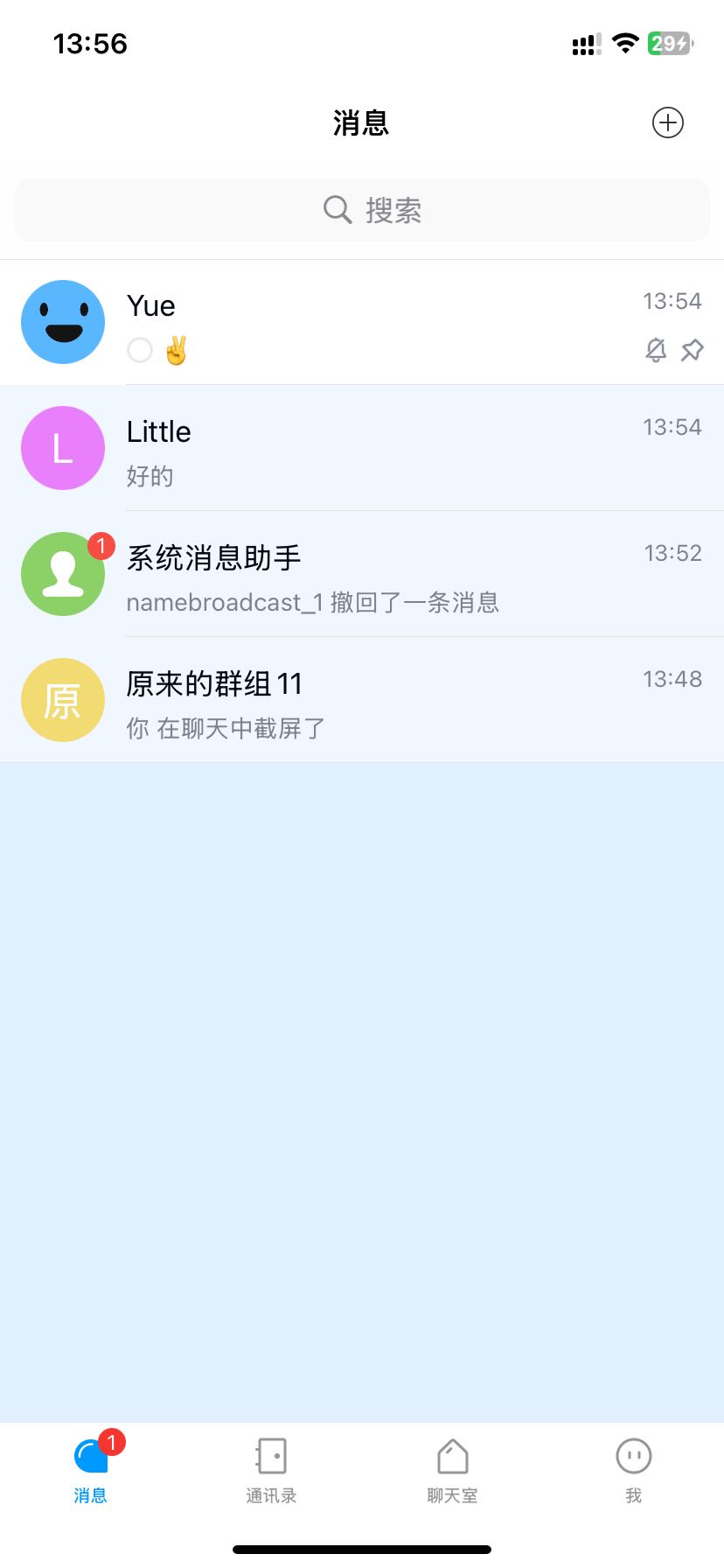Open the 聊天室 chat room icon
Screen dimensions: 724x1568
click(x=452, y=1455)
